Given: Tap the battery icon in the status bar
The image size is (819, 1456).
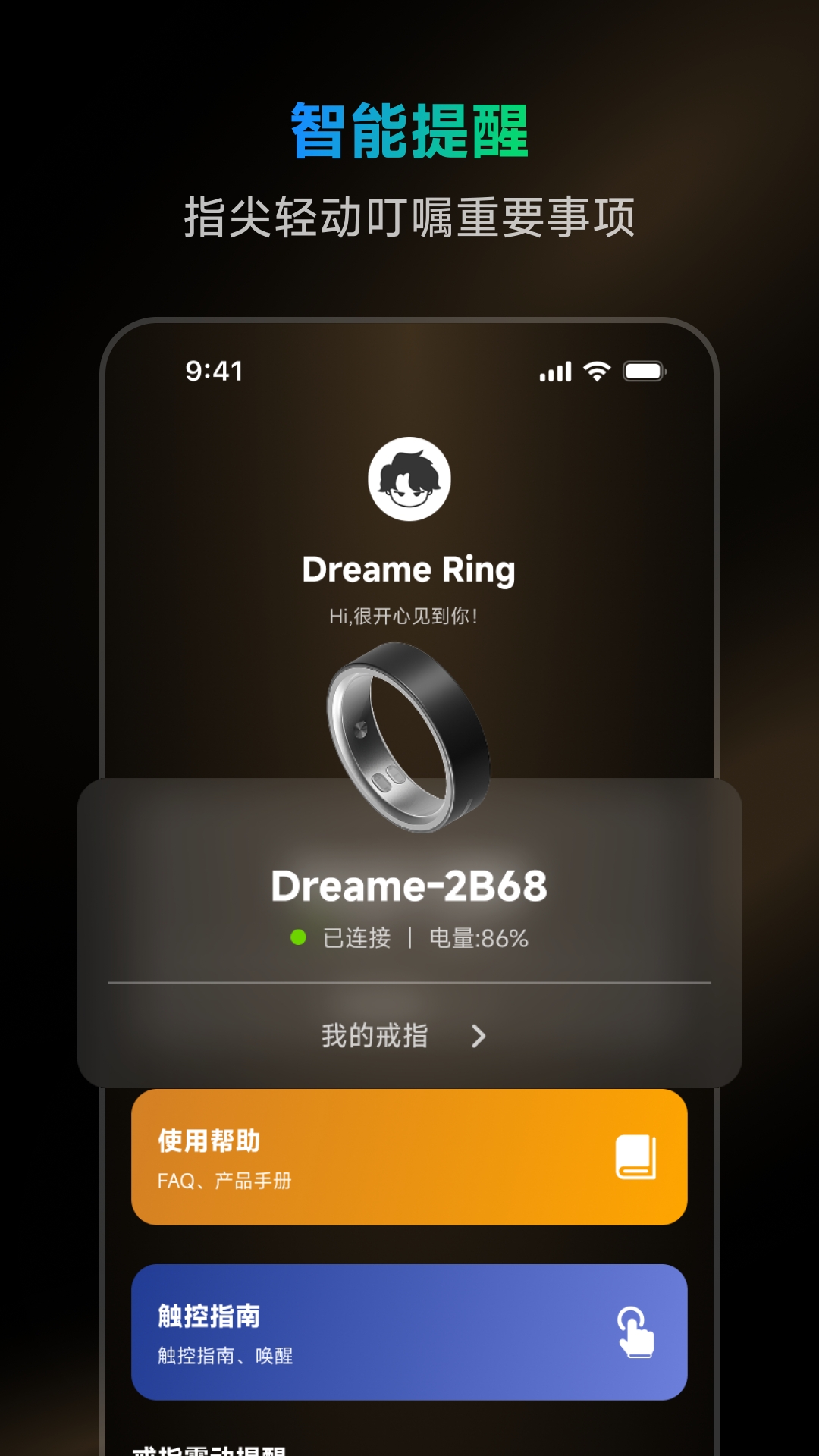Looking at the screenshot, I should pos(644,371).
